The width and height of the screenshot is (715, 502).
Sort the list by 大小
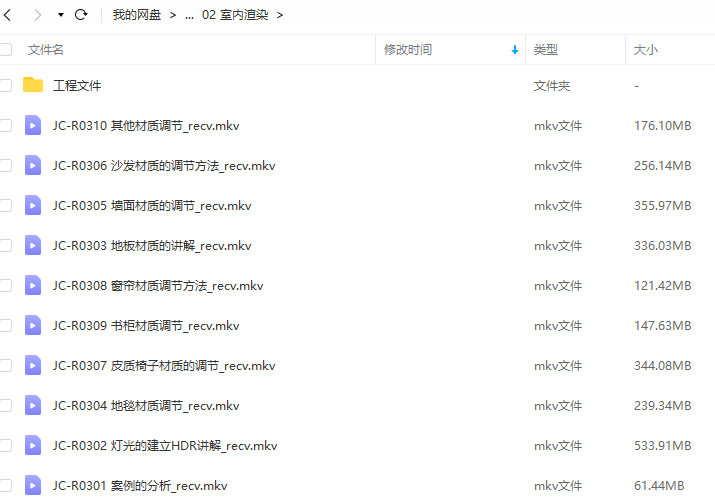(646, 49)
